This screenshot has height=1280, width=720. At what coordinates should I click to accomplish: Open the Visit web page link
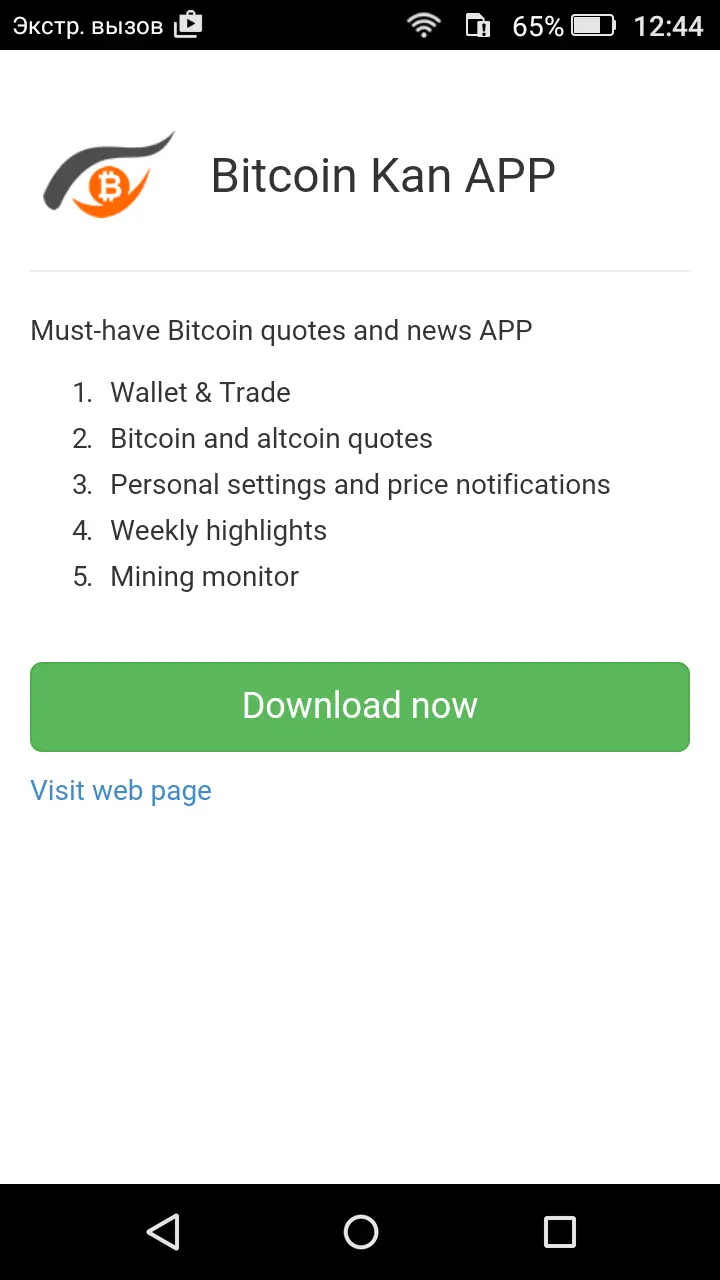pyautogui.click(x=121, y=791)
